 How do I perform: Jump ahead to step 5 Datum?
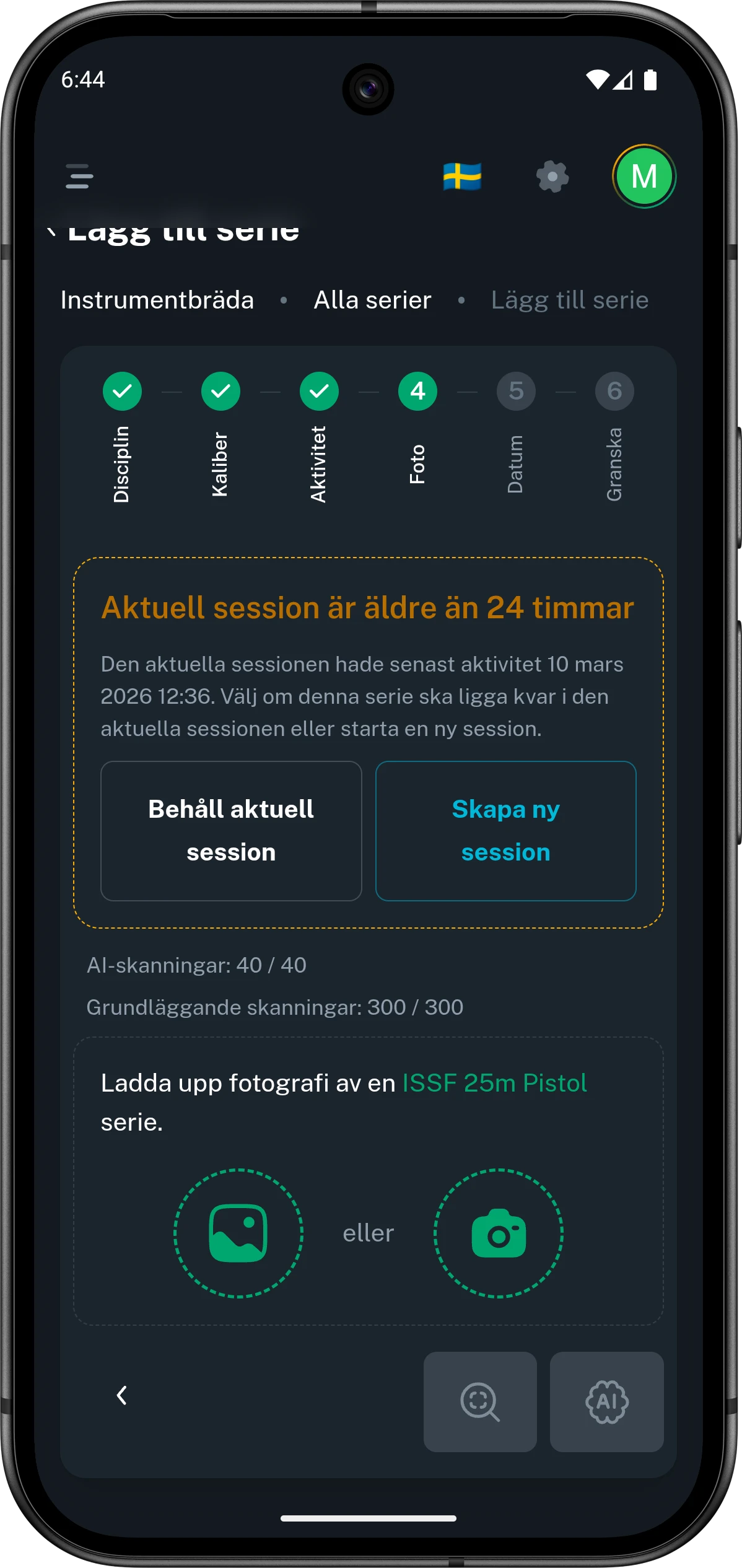click(x=515, y=391)
